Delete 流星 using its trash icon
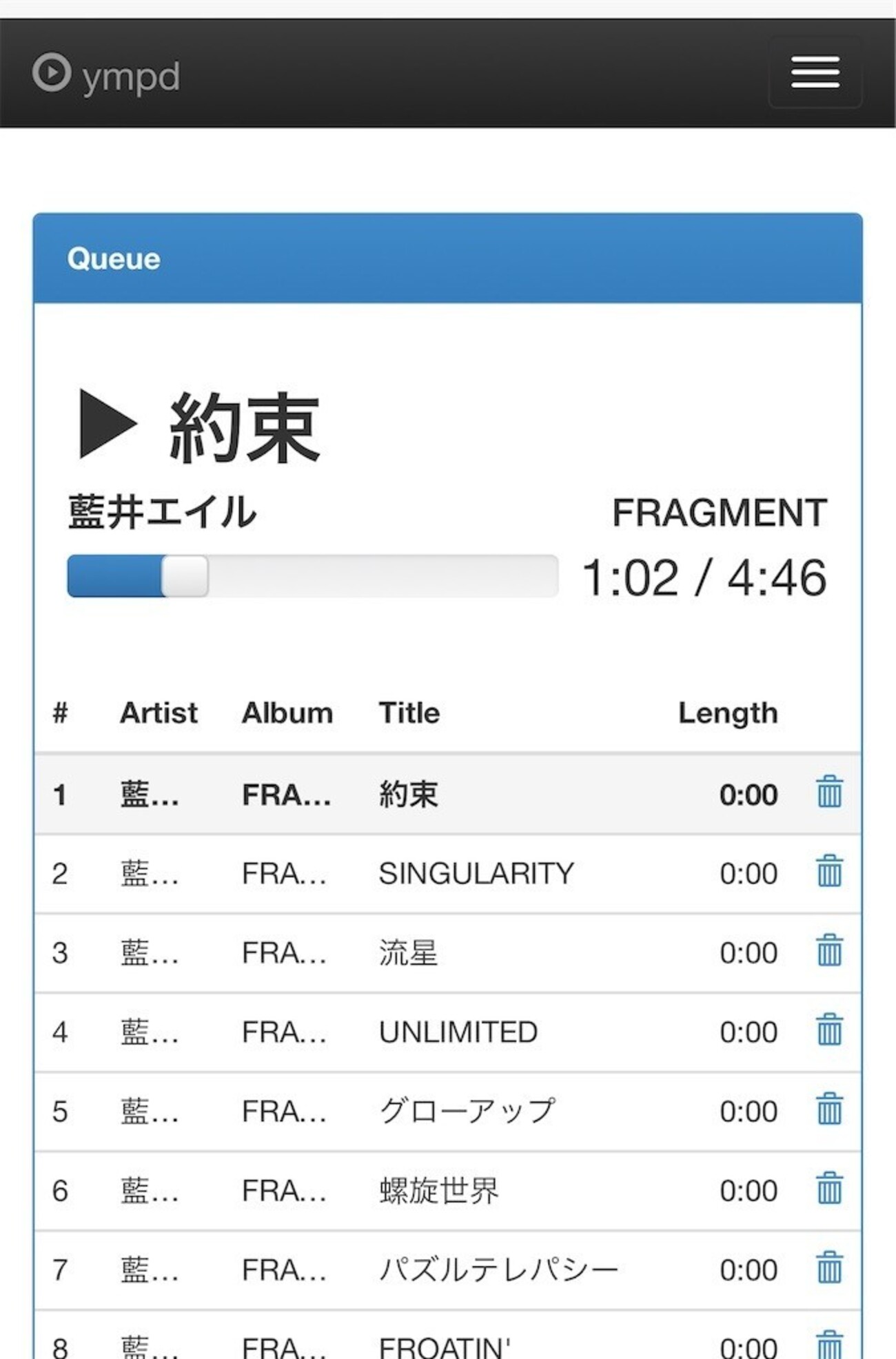 click(x=829, y=950)
